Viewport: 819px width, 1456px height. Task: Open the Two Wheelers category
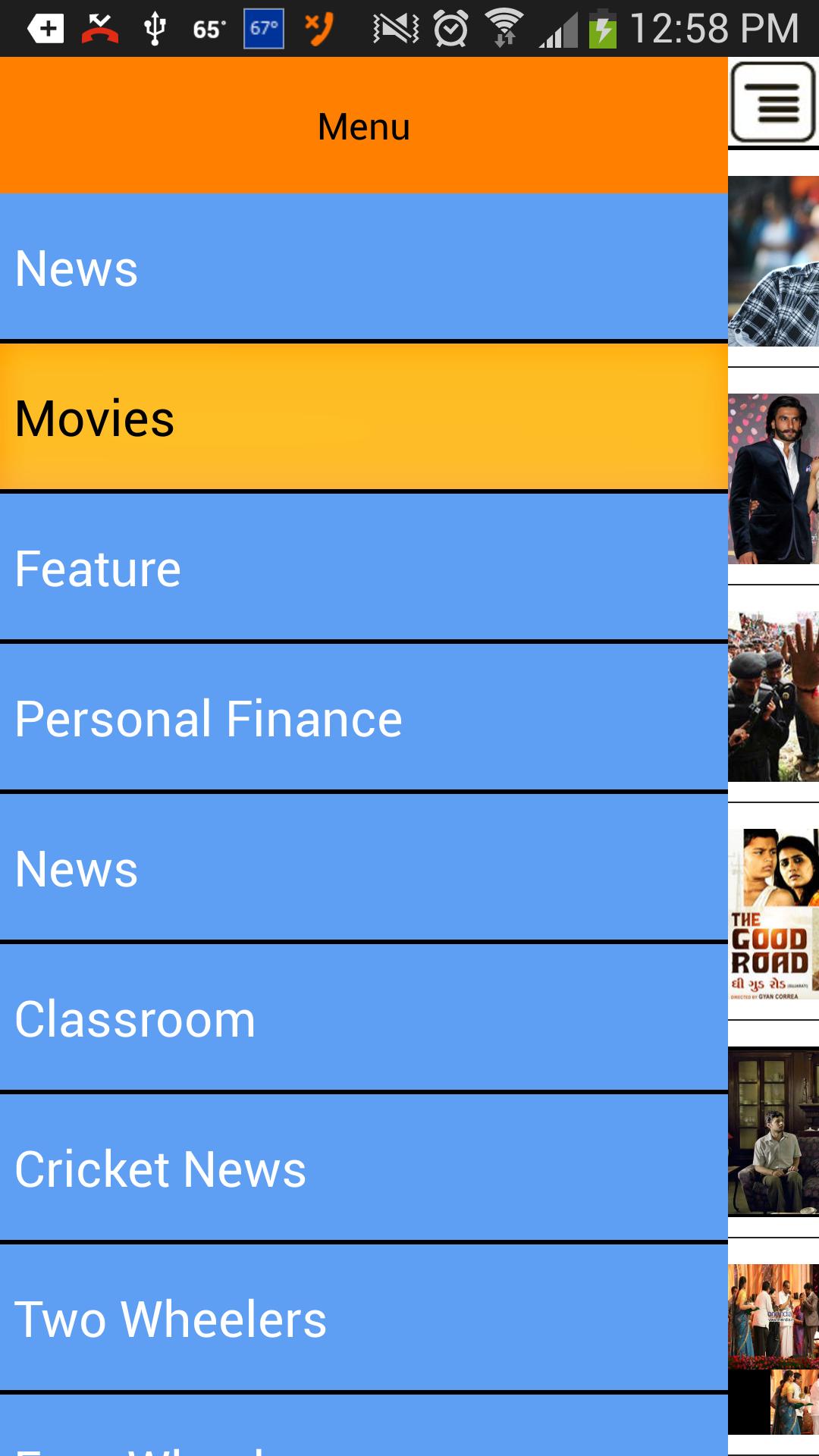coord(364,1319)
